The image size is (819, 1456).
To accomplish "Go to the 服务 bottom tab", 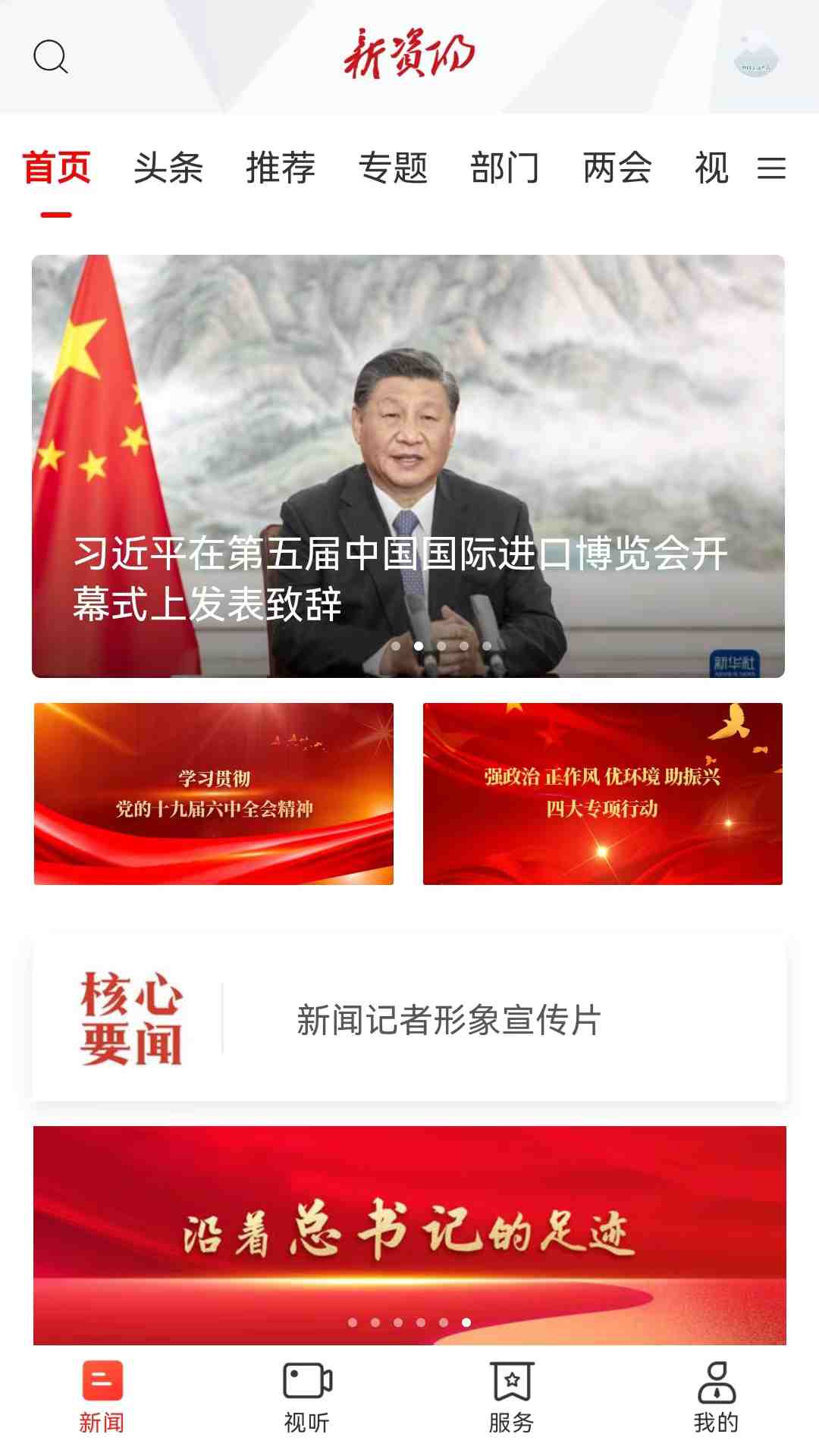I will point(512,1397).
